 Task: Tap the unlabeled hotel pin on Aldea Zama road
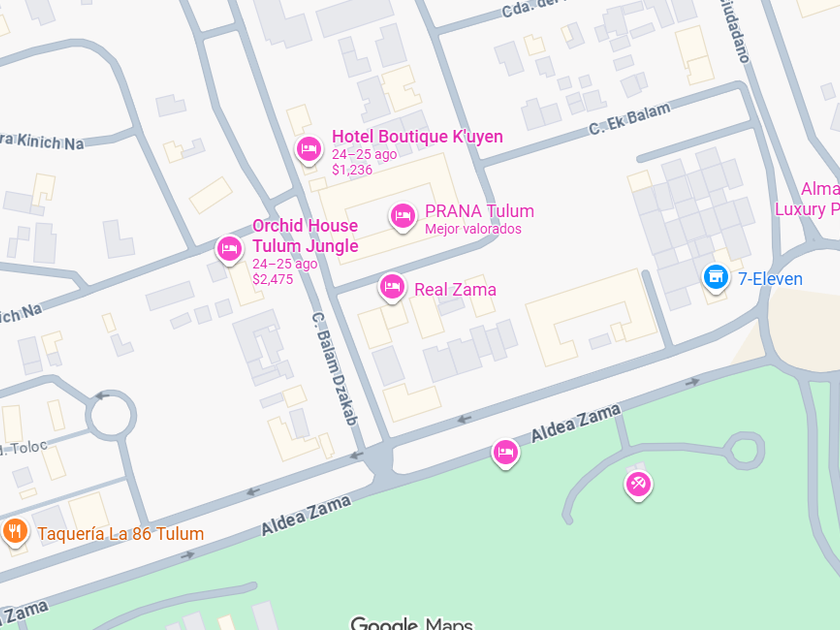coord(505,453)
